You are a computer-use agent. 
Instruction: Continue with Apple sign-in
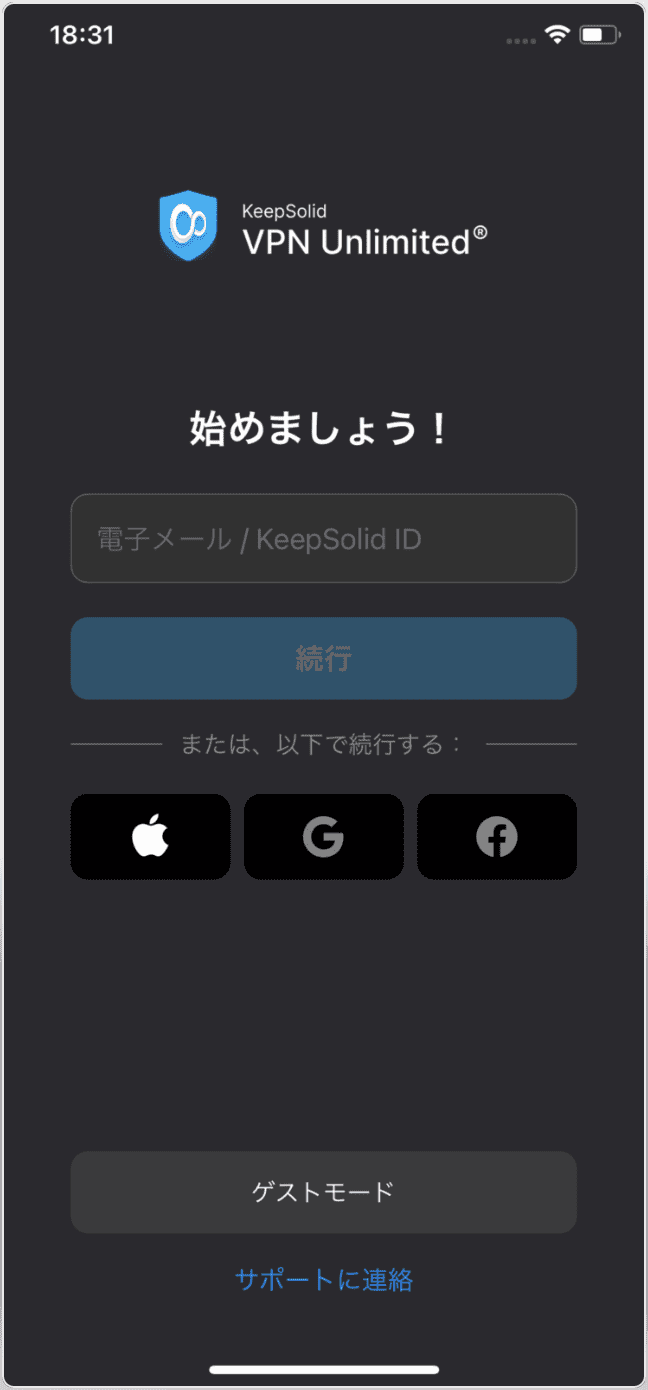point(150,837)
